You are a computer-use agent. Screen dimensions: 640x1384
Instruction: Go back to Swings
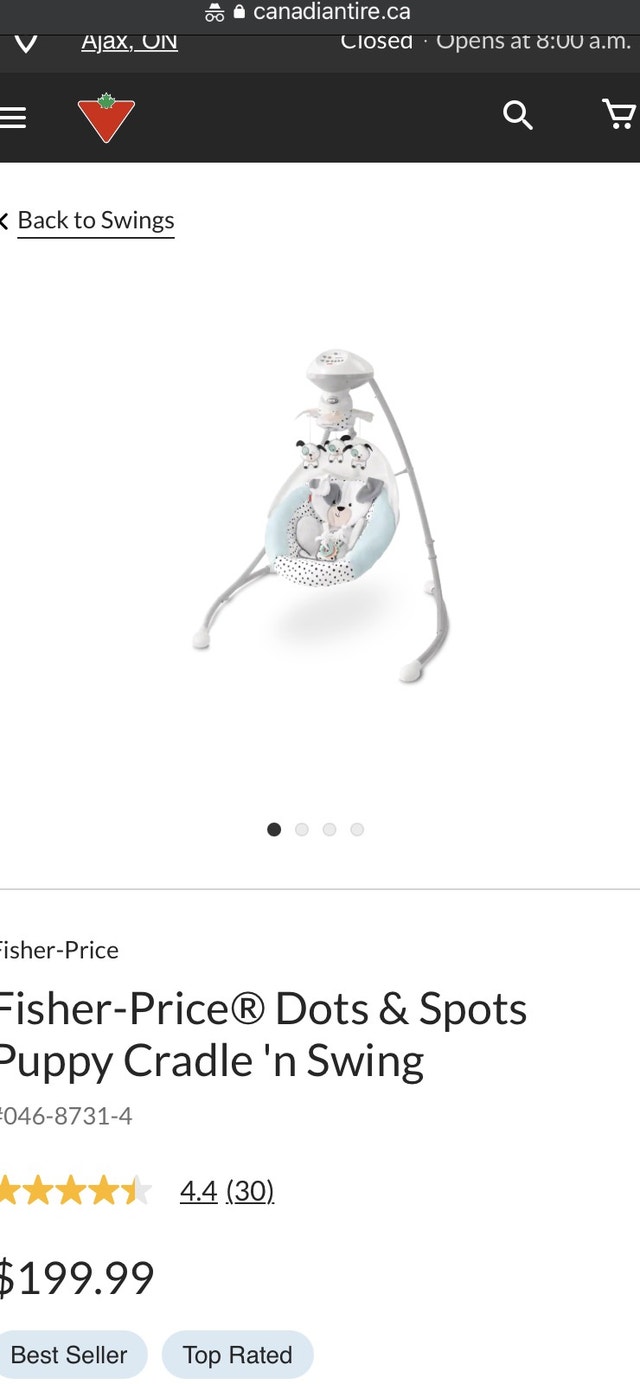95,221
